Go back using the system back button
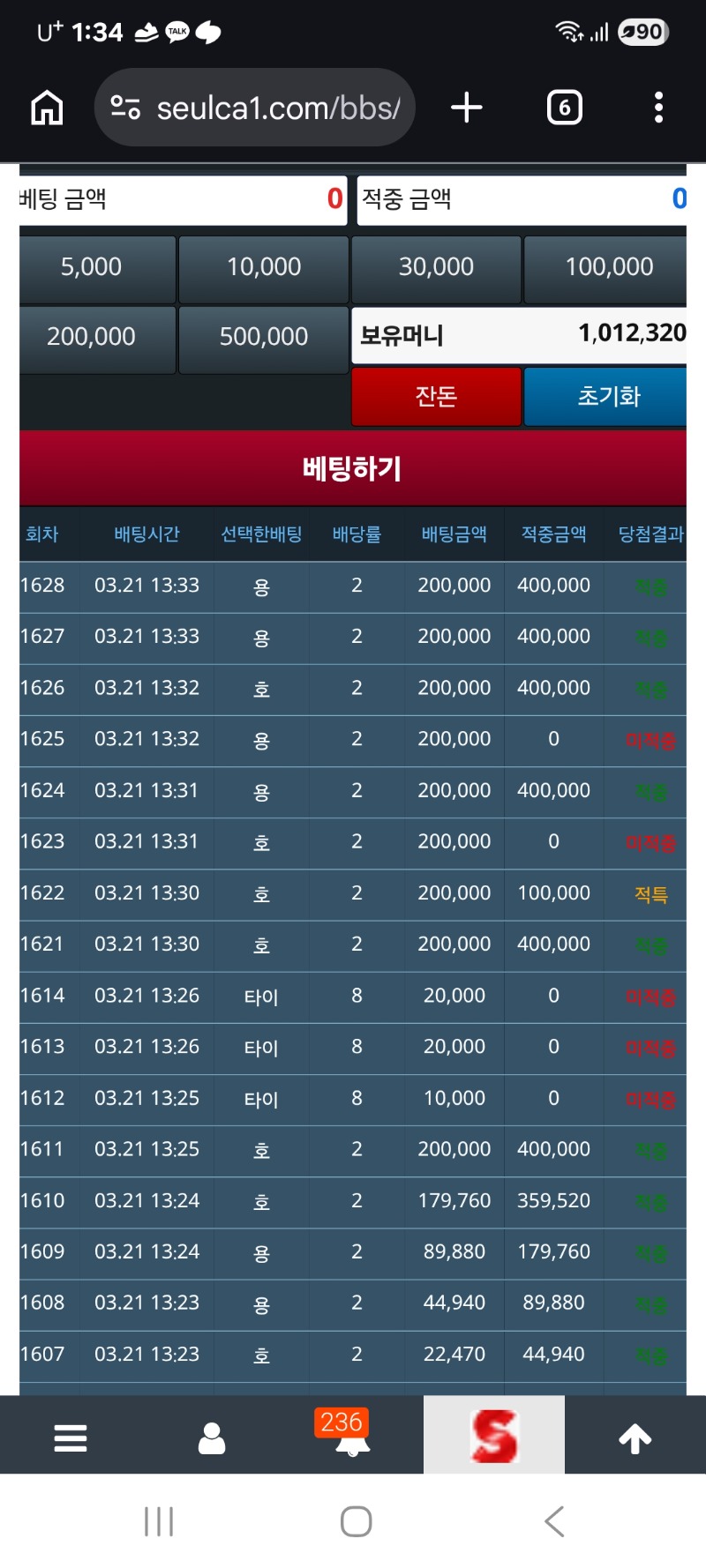 (x=554, y=1521)
